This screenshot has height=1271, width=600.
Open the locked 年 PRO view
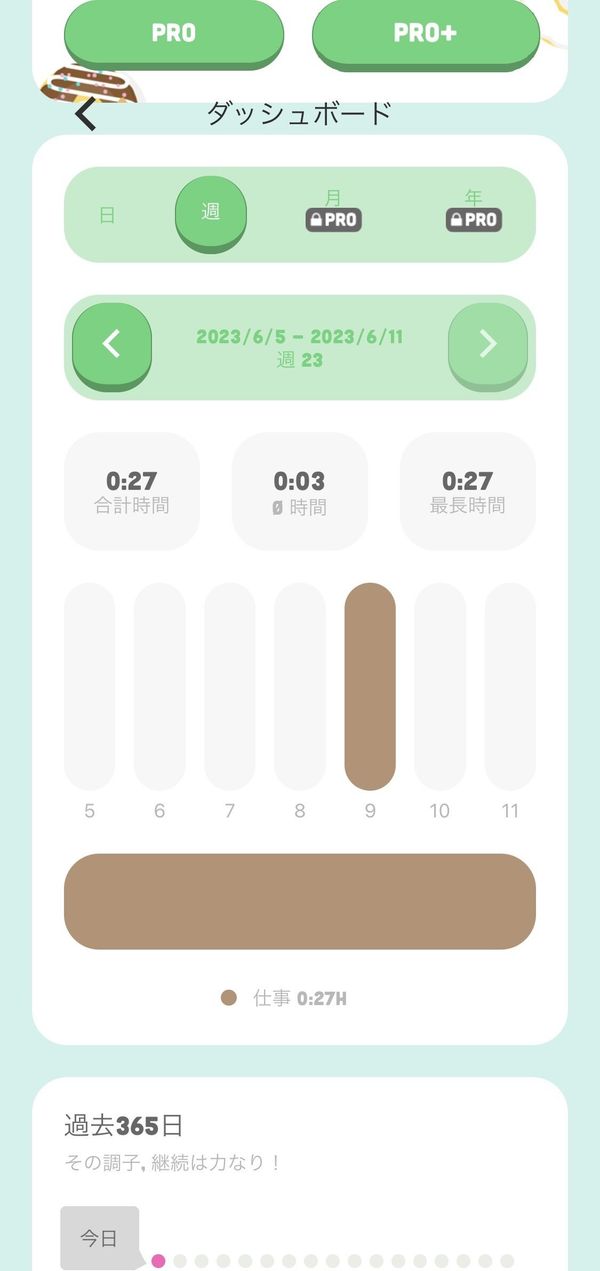[x=474, y=211]
